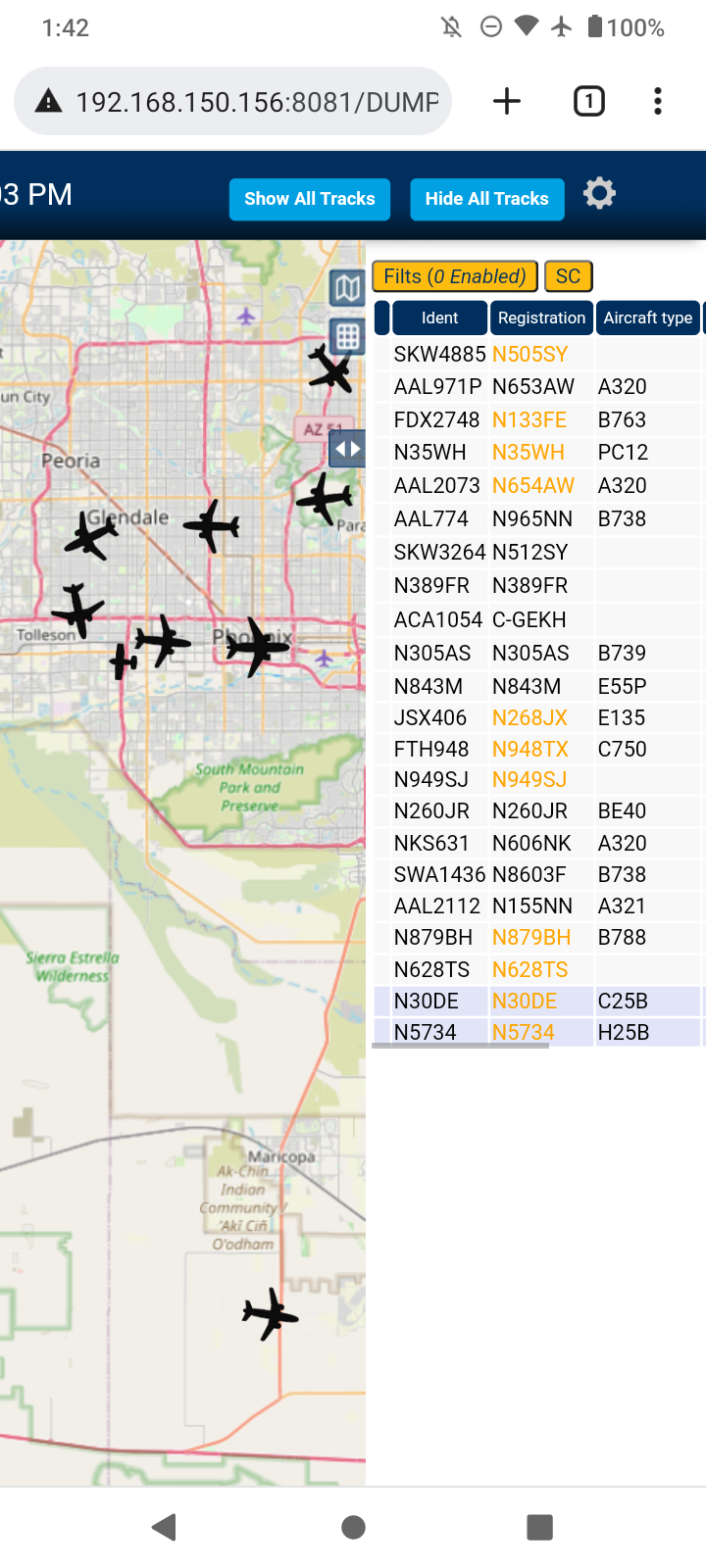Open the Filts filter panel
The height and width of the screenshot is (1568, 706).
[x=455, y=276]
